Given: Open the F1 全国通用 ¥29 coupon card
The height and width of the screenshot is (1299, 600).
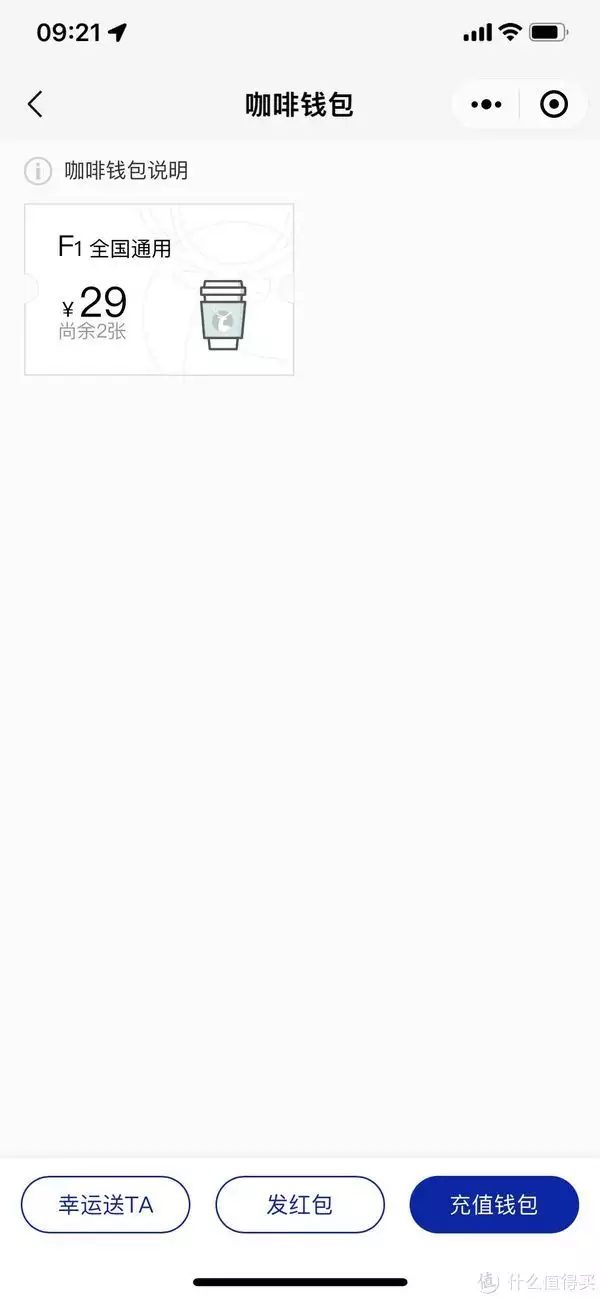Looking at the screenshot, I should pos(159,290).
